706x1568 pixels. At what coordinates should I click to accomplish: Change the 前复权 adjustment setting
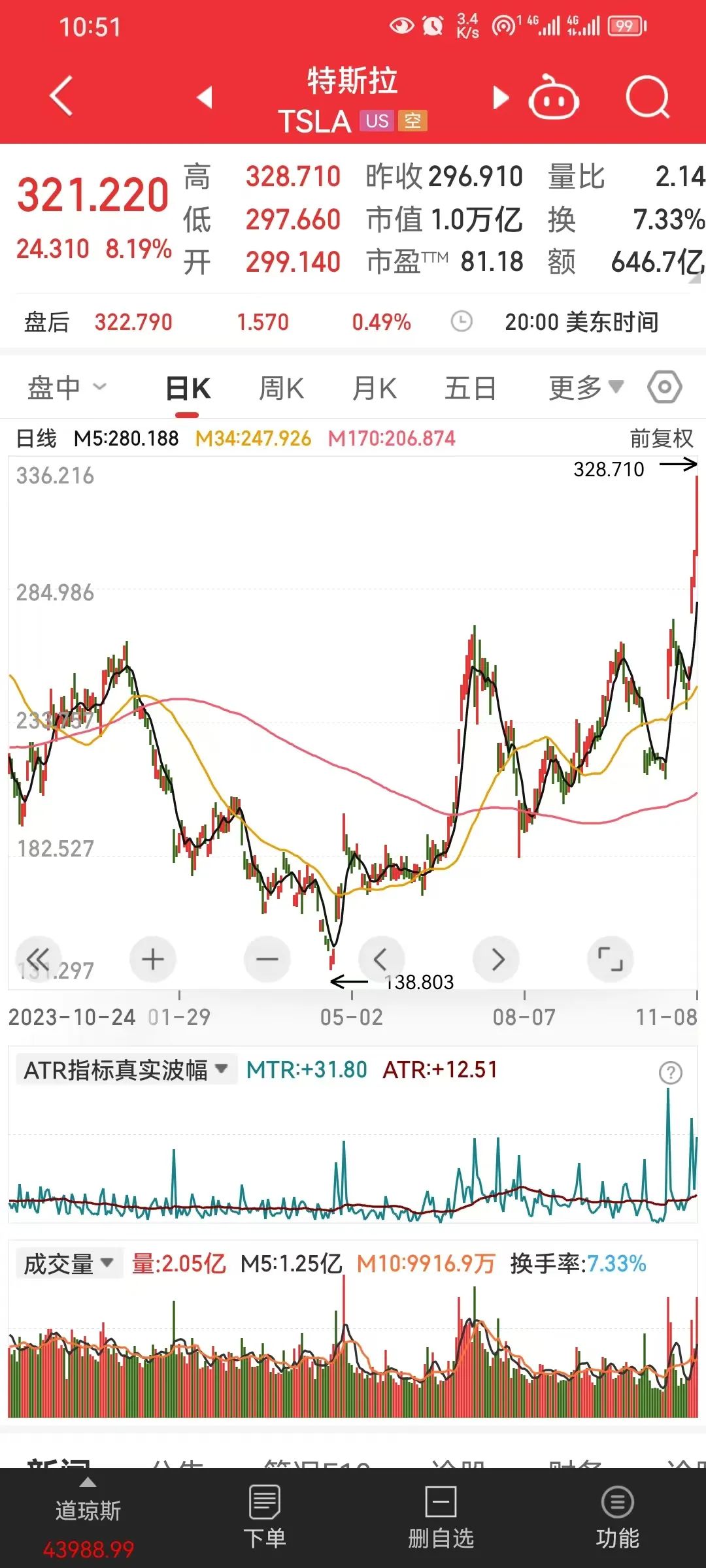[661, 438]
